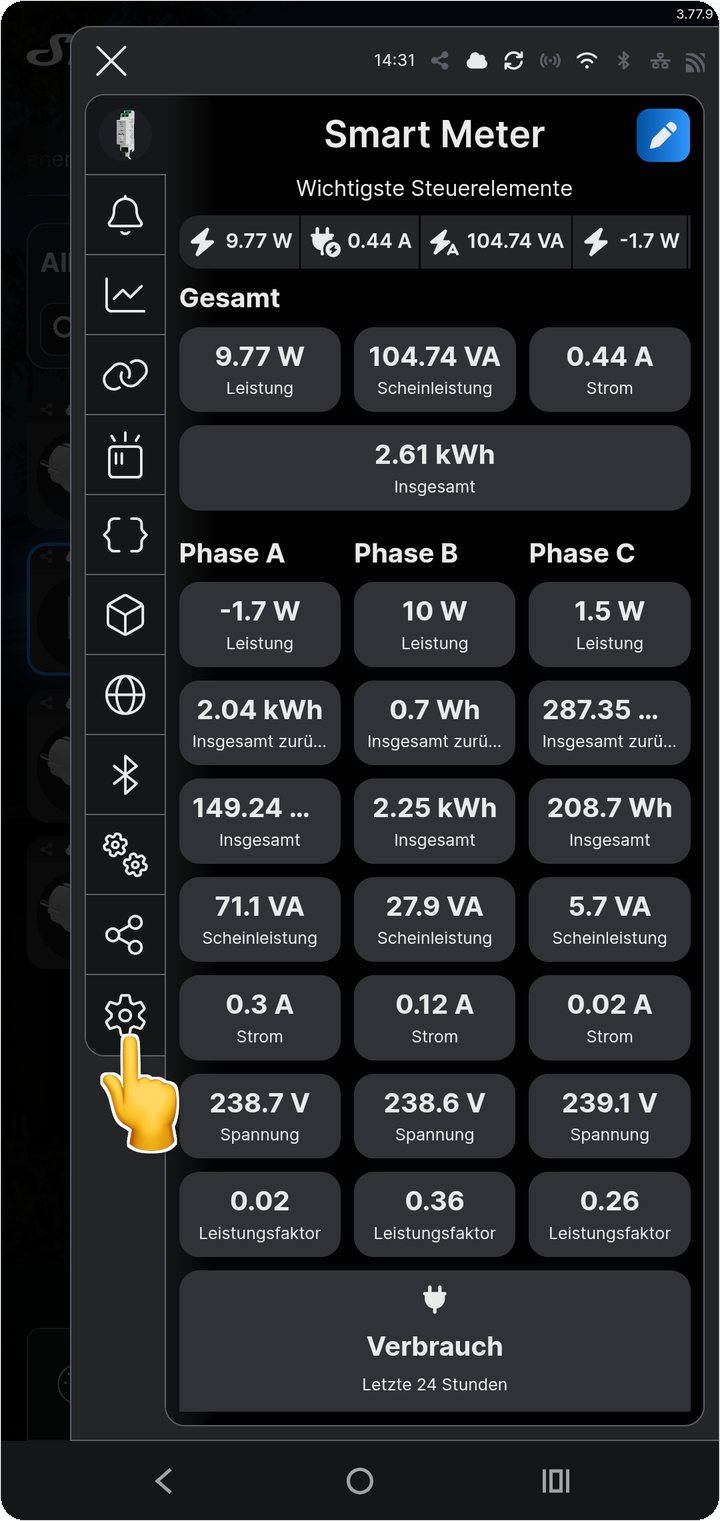Open the double gears tab

(125, 855)
